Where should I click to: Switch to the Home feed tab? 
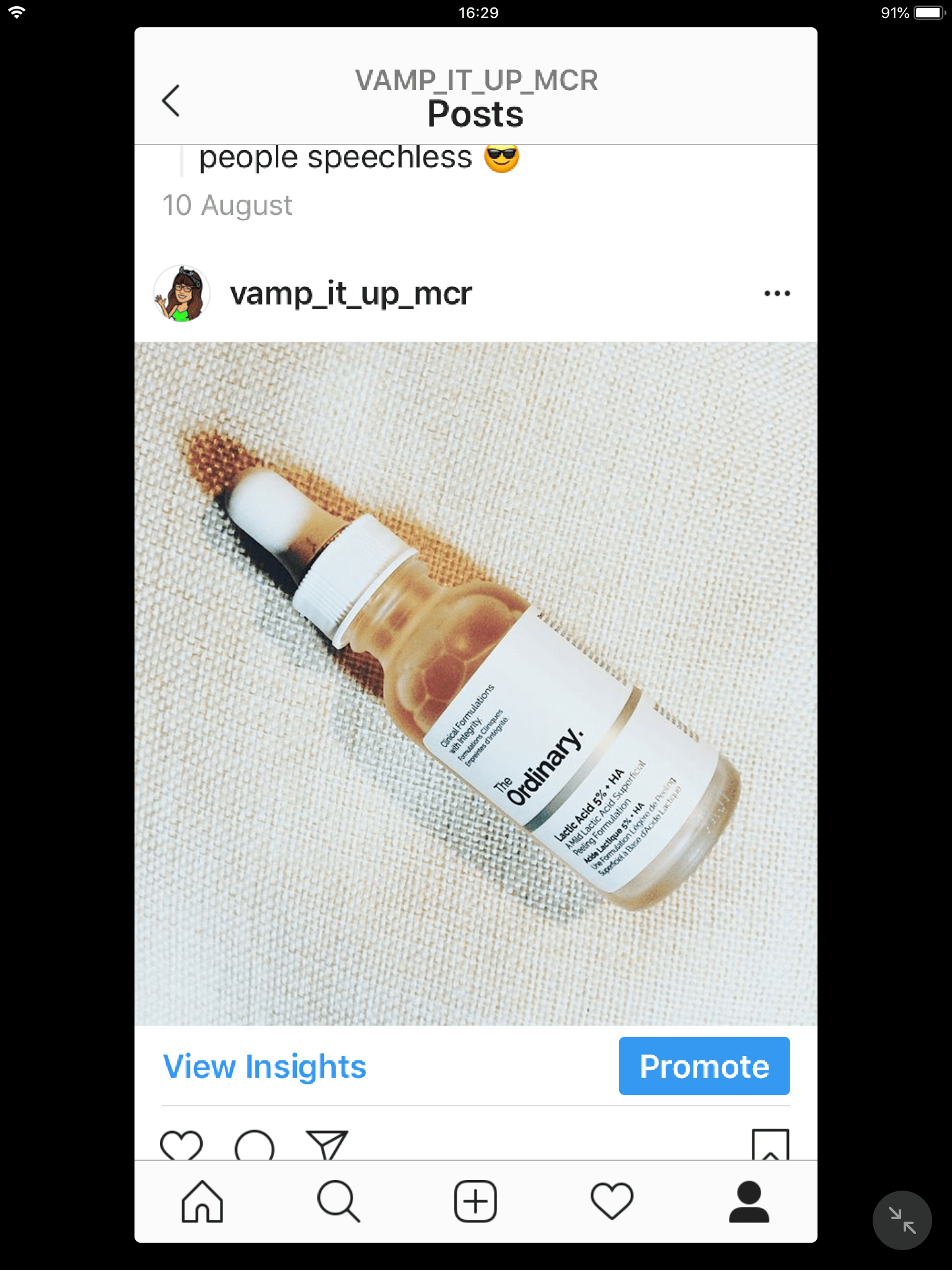pos(202,1201)
